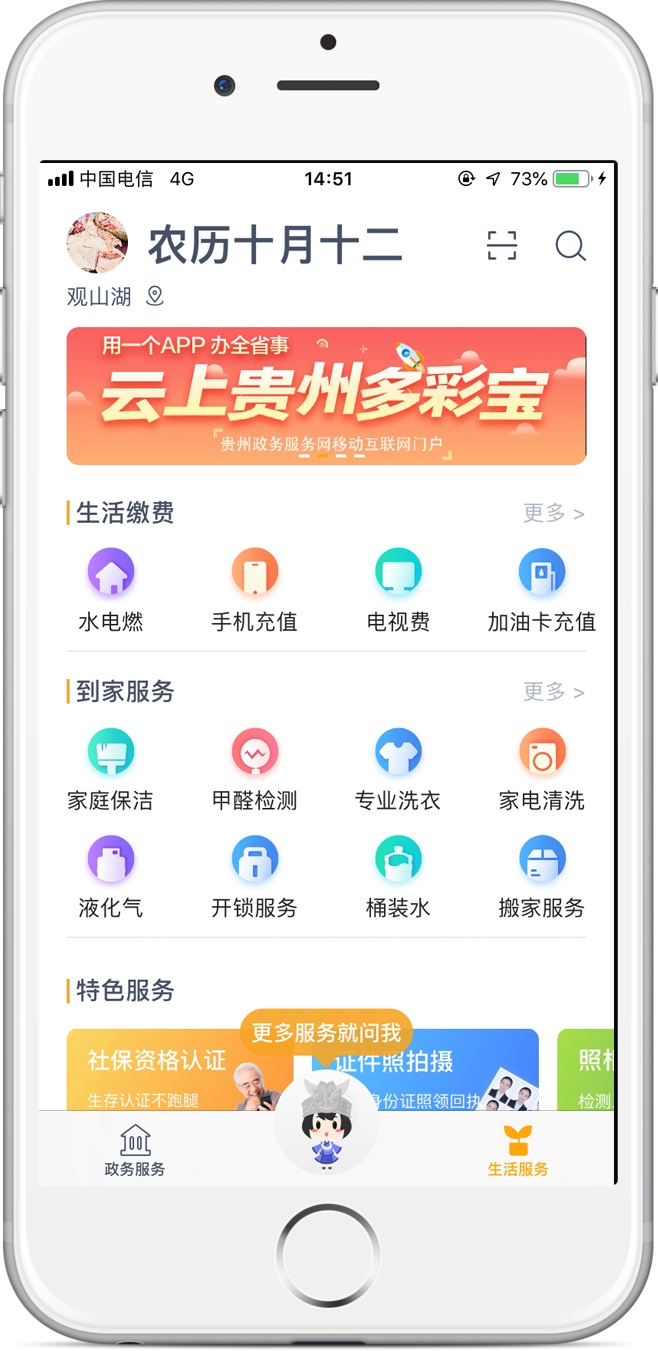Tap the profile avatar picture
Image resolution: width=658 pixels, height=1351 pixels.
[x=97, y=242]
